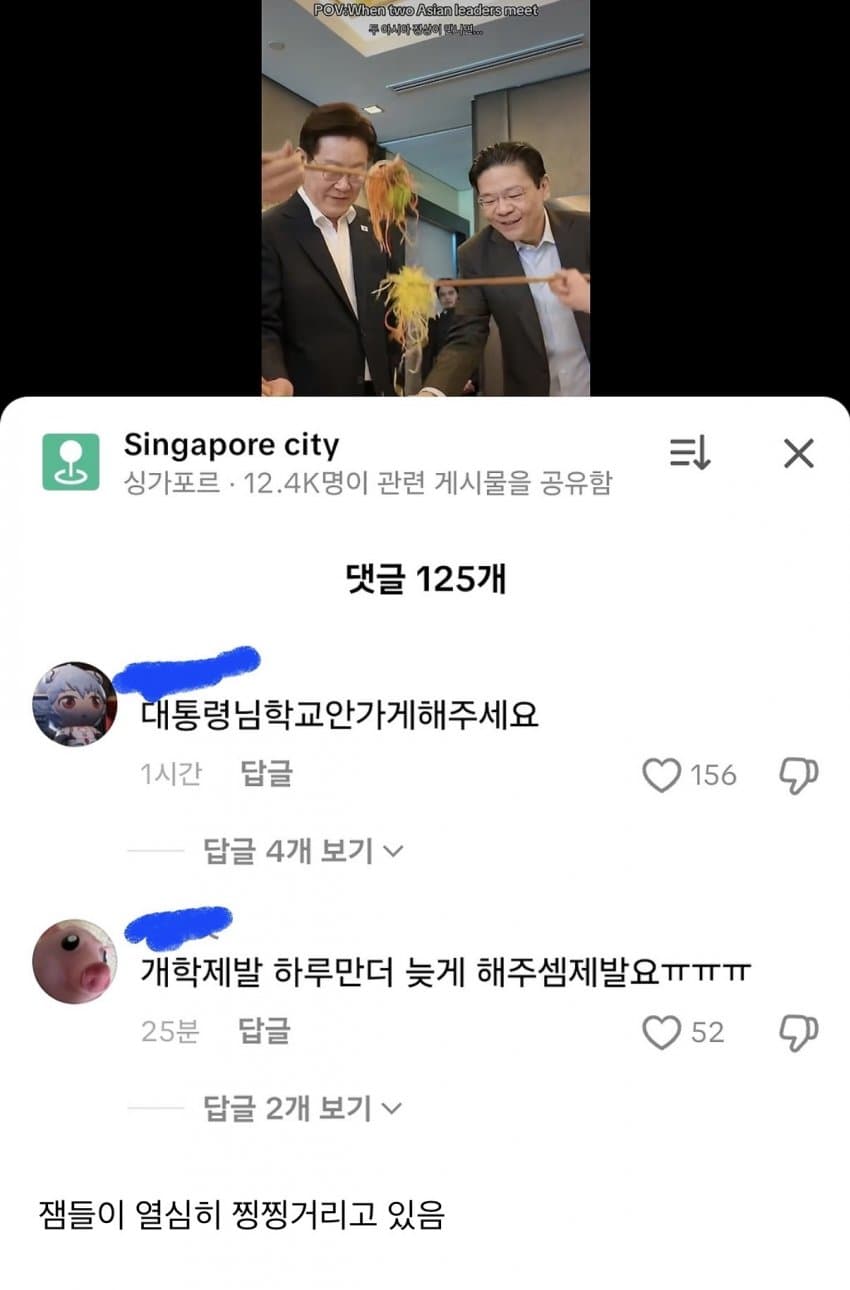The width and height of the screenshot is (850, 1290).
Task: Open the profile of the anime avatar commenter
Action: coord(75,704)
